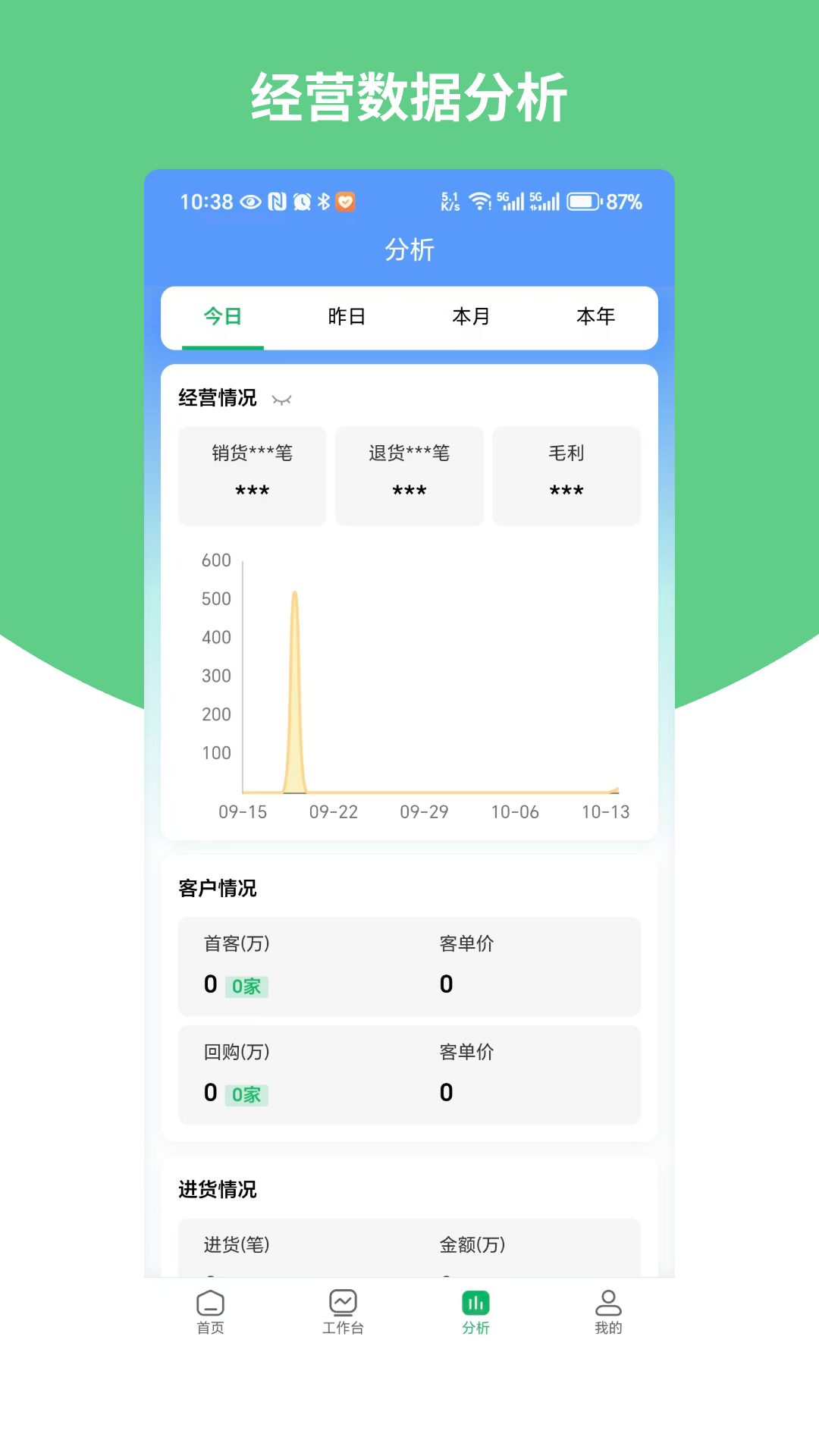Switch to the 本月 tab
The image size is (819, 1456).
pos(470,318)
